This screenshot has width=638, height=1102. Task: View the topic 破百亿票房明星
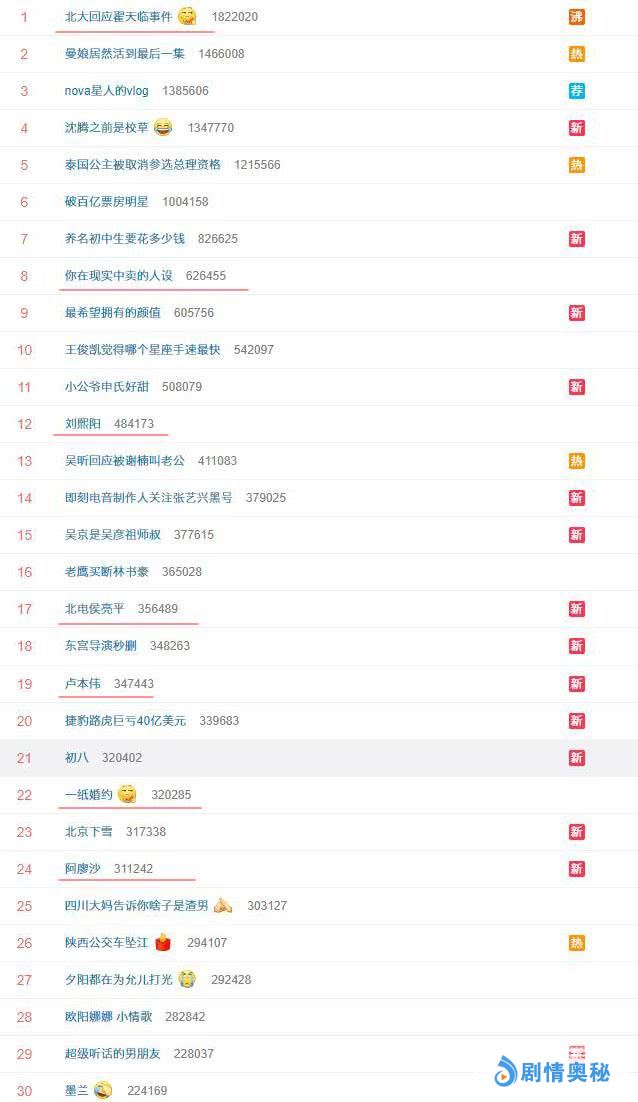pos(106,202)
